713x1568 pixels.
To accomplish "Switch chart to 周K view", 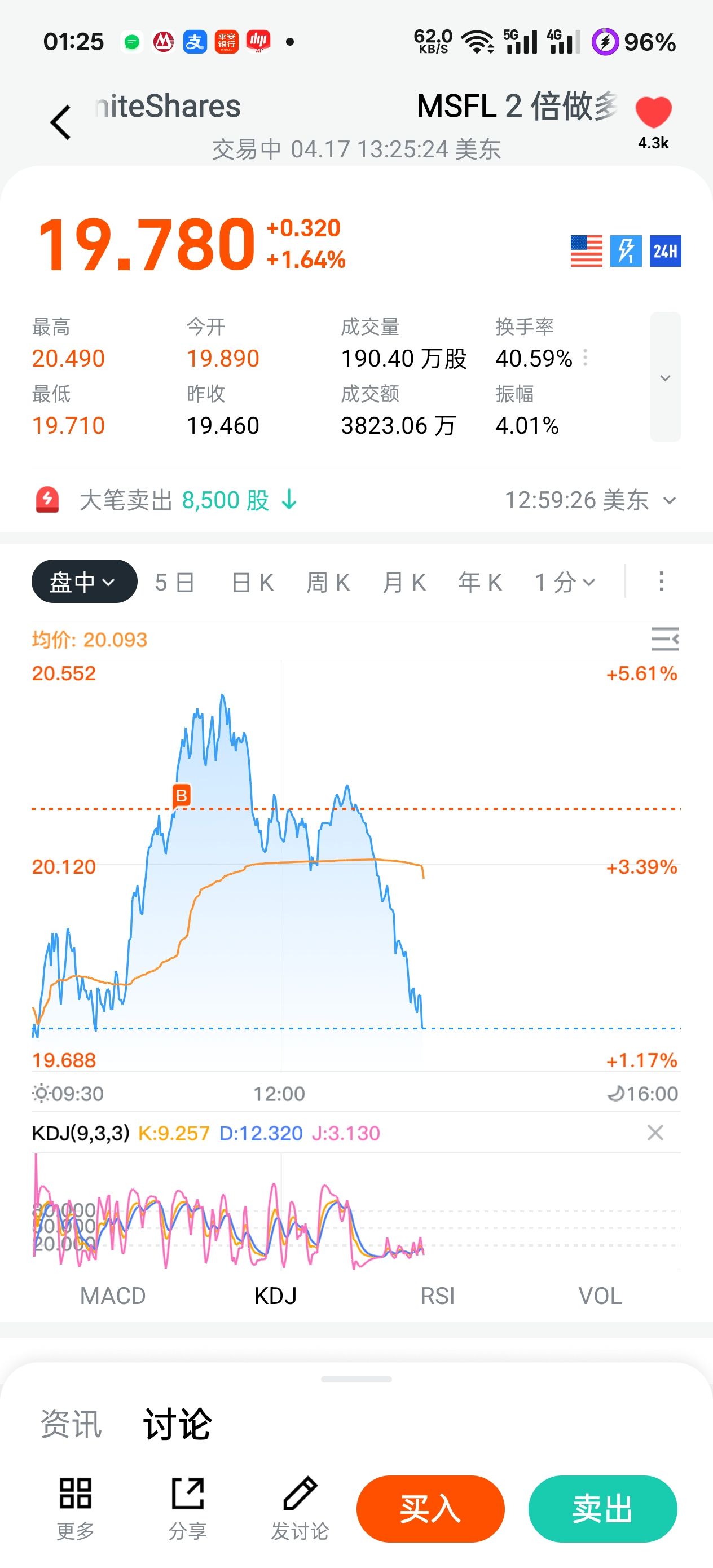I will tap(328, 583).
